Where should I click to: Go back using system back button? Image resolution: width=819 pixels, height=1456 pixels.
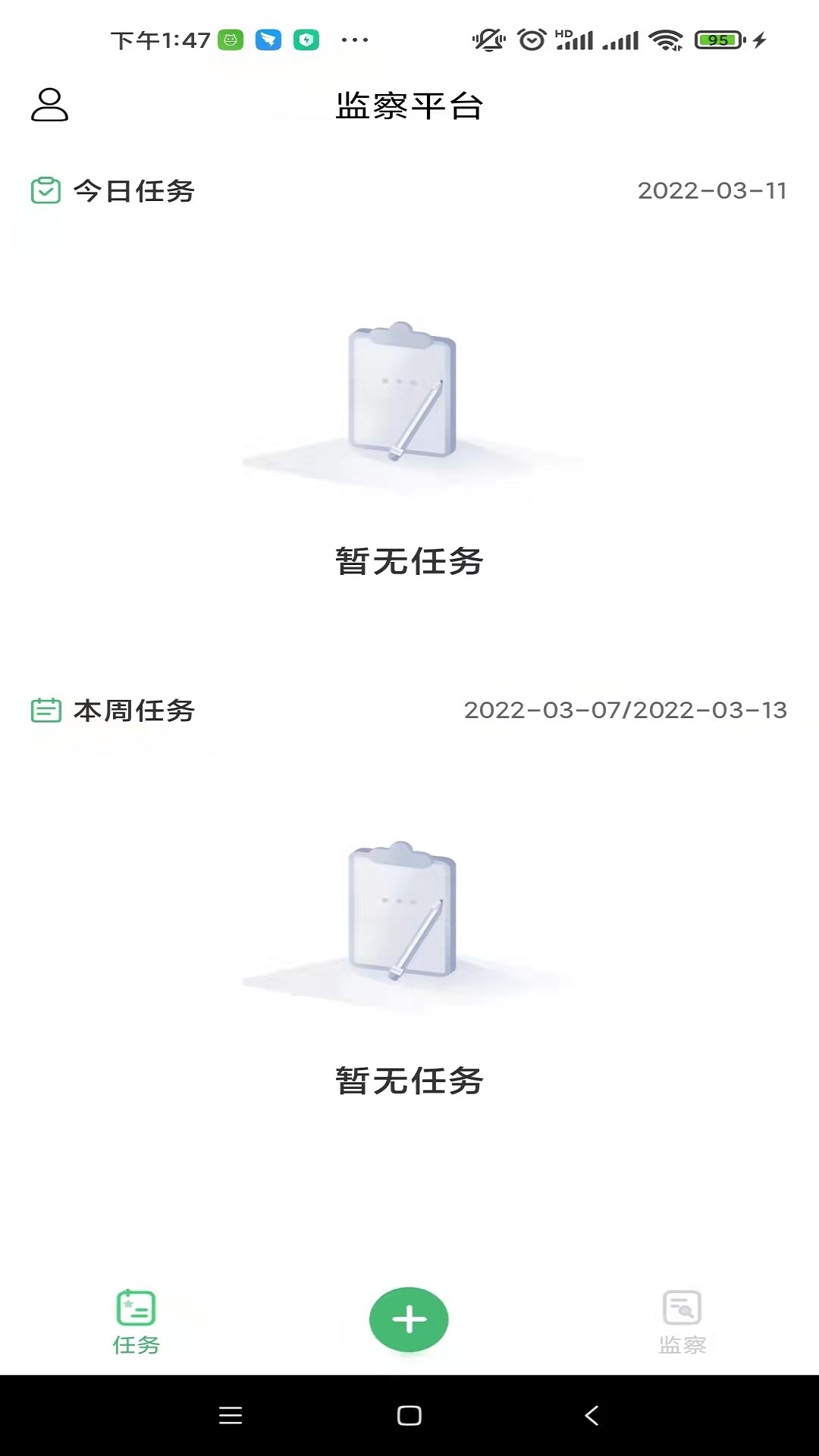591,1415
